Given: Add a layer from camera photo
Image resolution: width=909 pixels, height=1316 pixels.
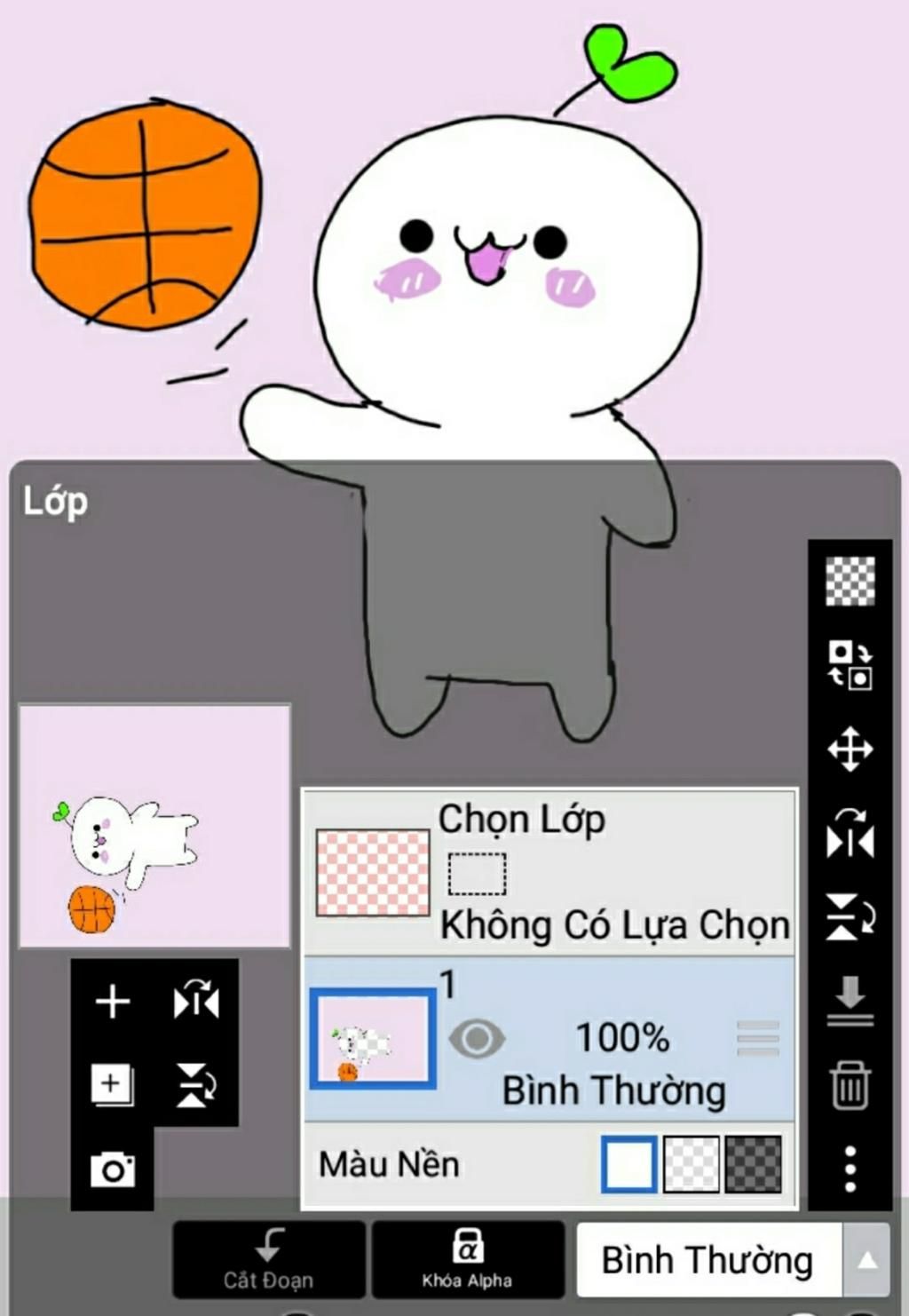Looking at the screenshot, I should 113,1169.
